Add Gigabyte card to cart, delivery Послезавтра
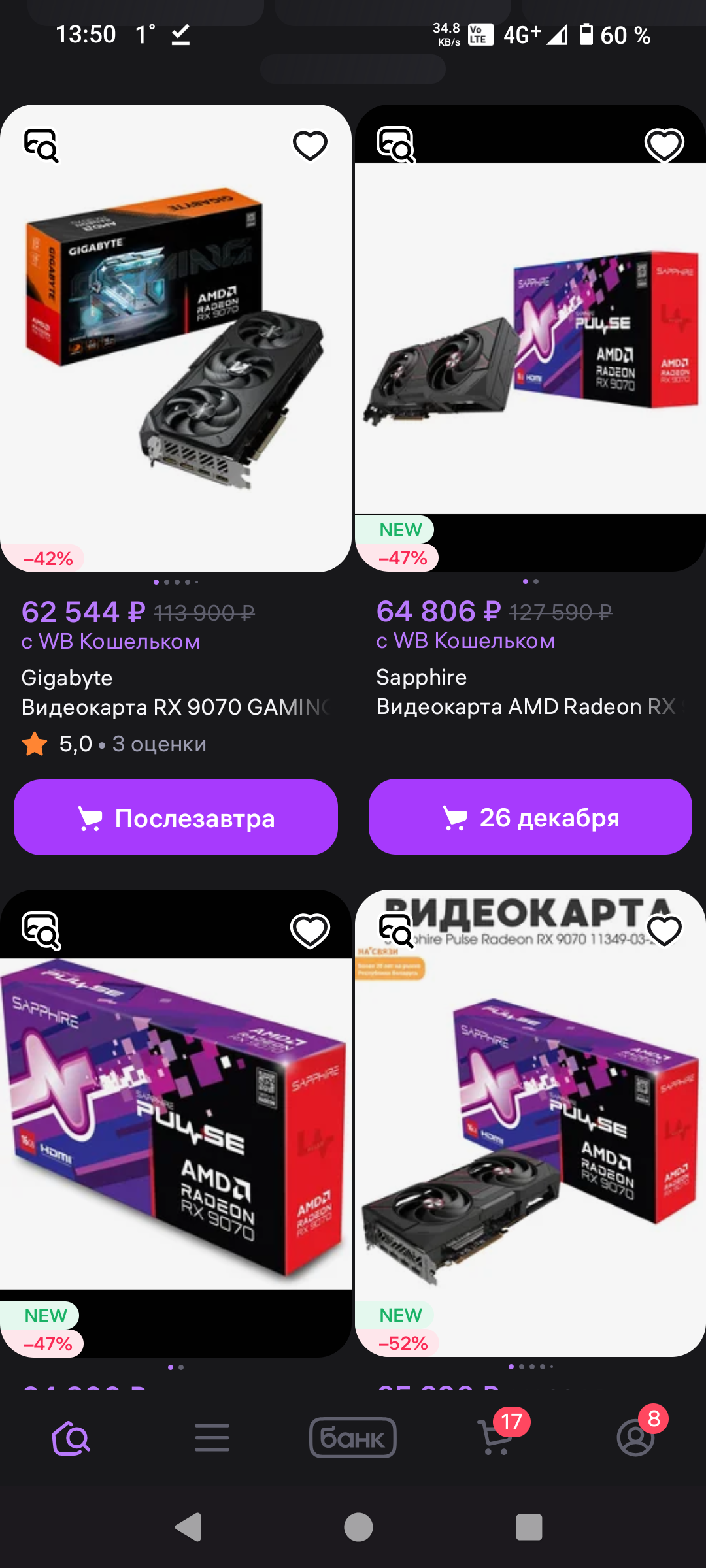 pos(176,817)
